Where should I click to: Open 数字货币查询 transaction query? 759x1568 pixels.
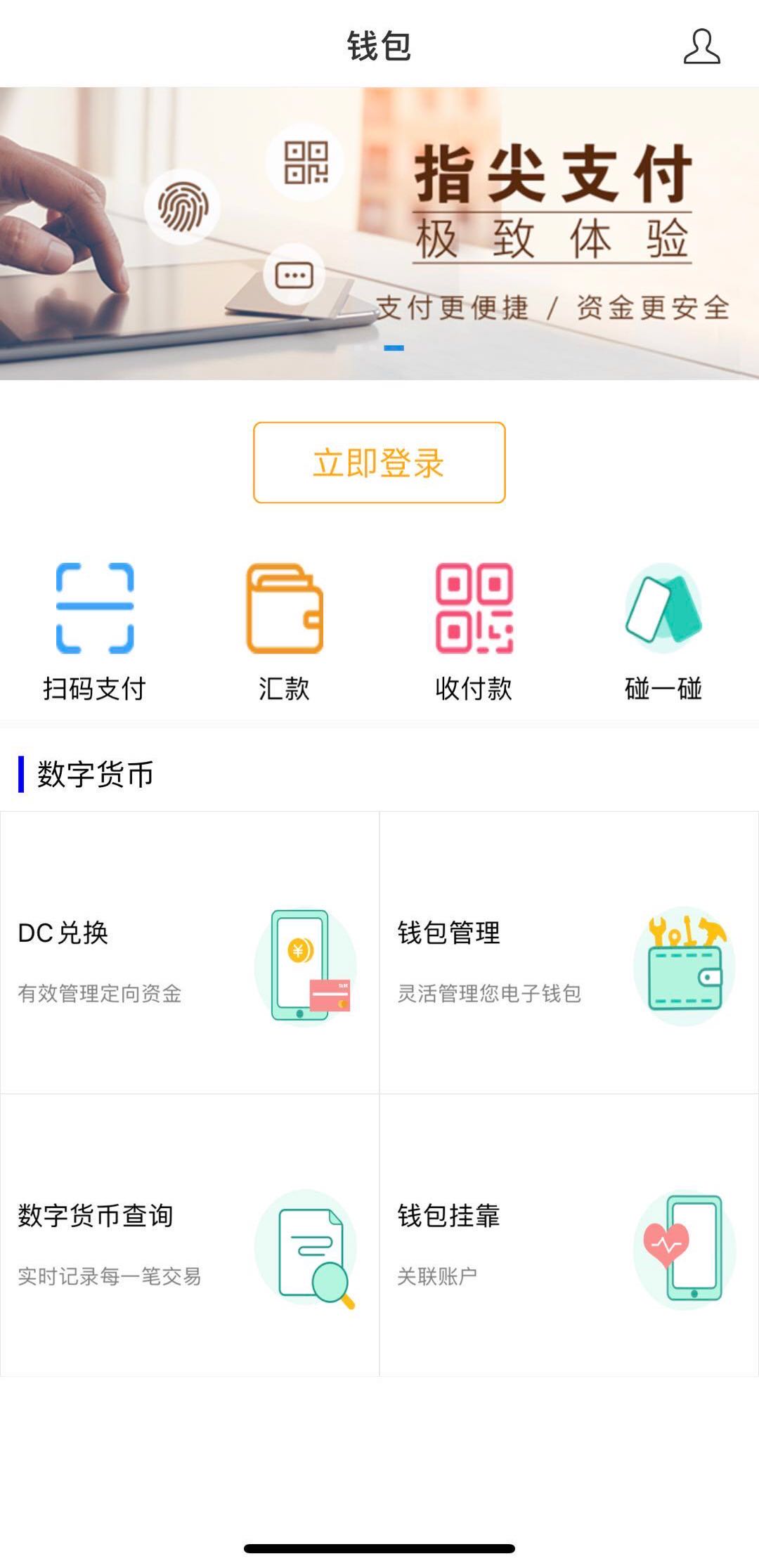click(190, 1236)
